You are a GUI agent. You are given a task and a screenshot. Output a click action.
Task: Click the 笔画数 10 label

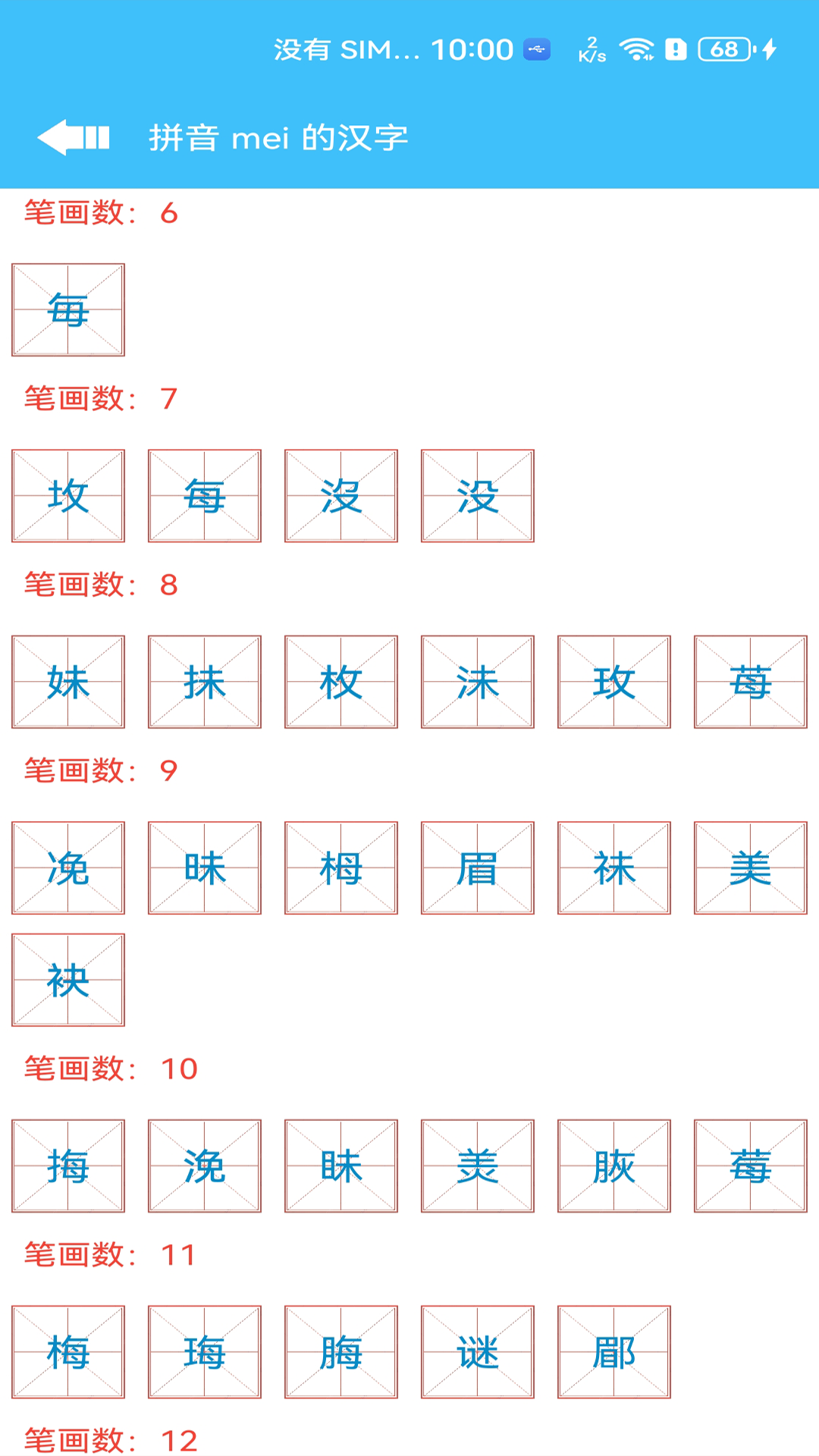108,1069
